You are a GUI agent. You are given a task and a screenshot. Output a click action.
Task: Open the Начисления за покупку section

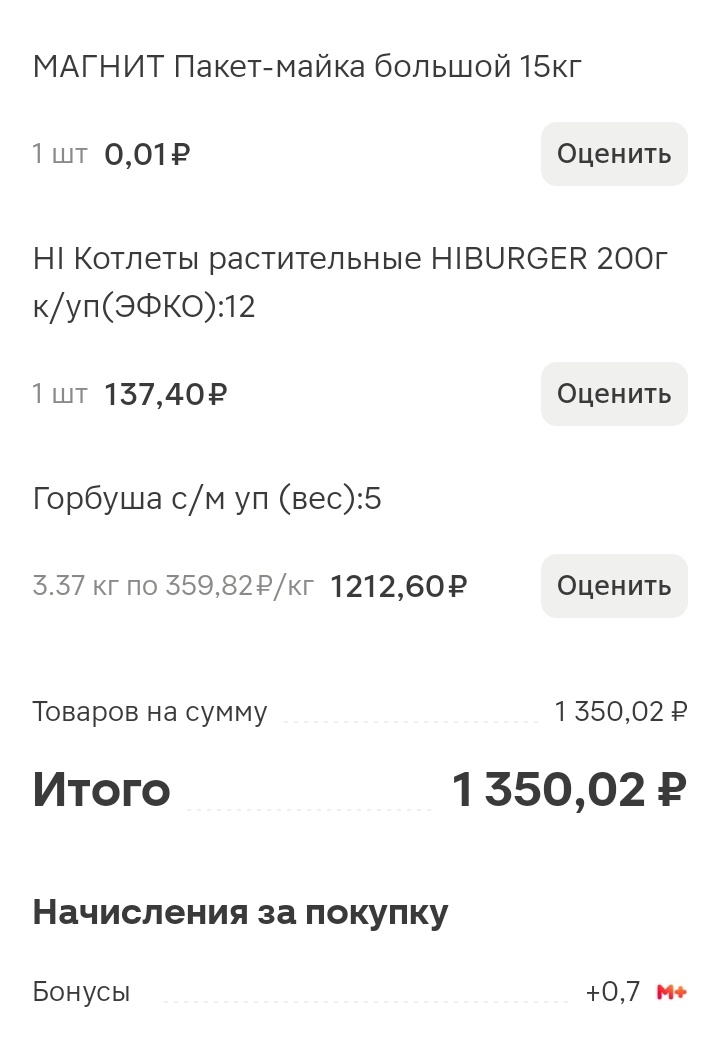click(x=241, y=911)
